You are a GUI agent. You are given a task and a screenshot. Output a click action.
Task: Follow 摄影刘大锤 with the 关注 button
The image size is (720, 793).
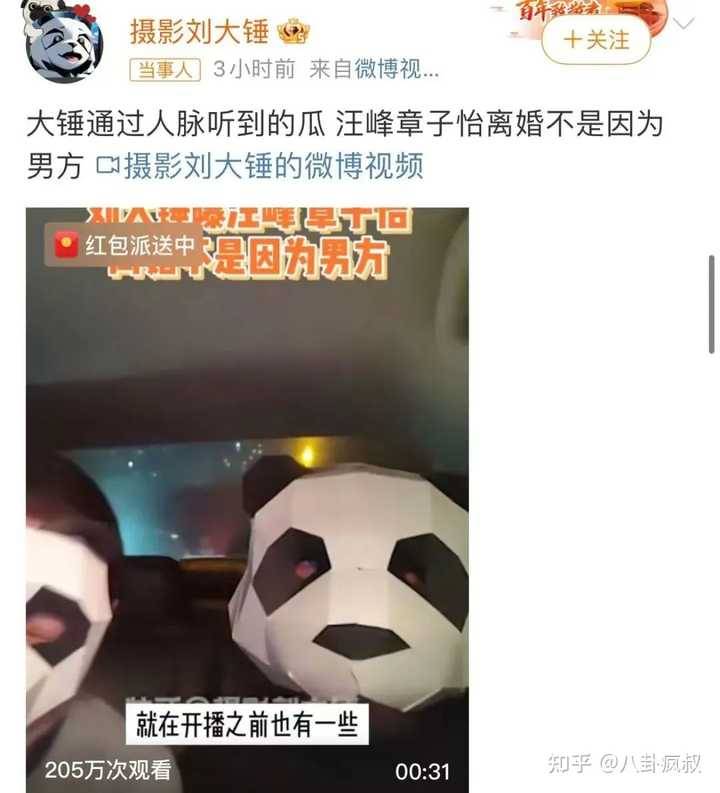point(596,41)
